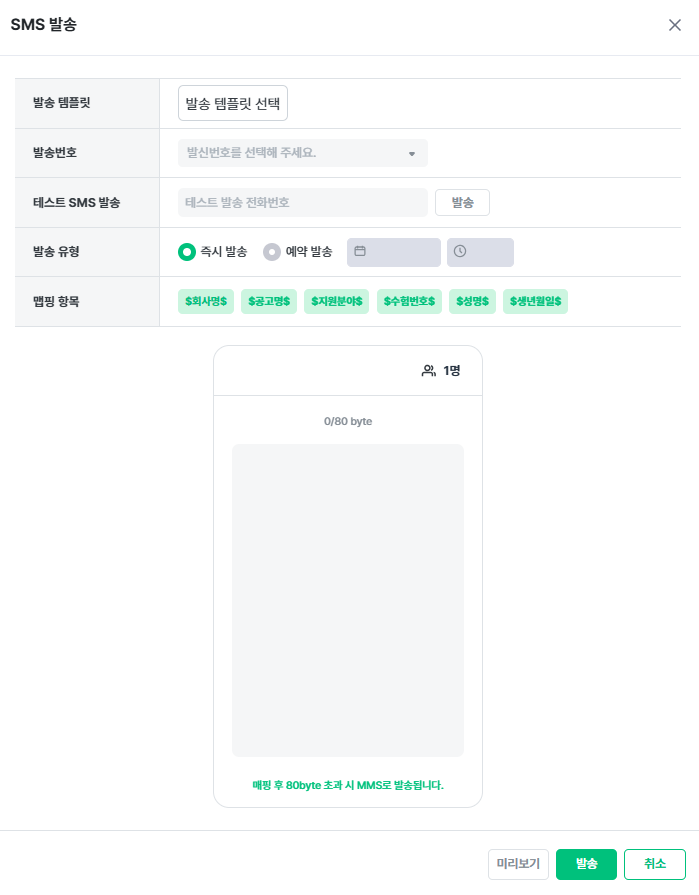The height and width of the screenshot is (895, 699).
Task: Tap the green 발송 send button
Action: pyautogui.click(x=586, y=864)
